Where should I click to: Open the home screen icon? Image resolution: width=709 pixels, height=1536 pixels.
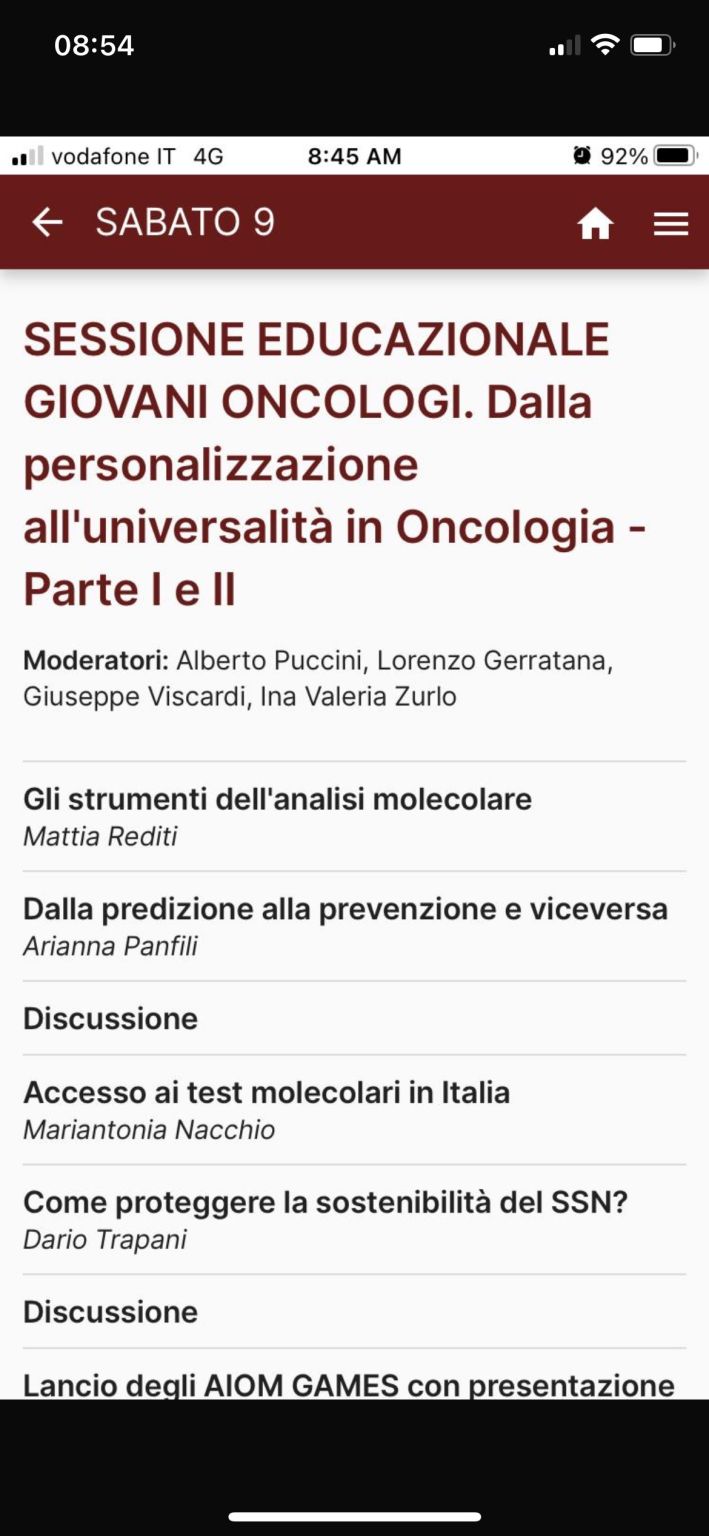point(595,223)
